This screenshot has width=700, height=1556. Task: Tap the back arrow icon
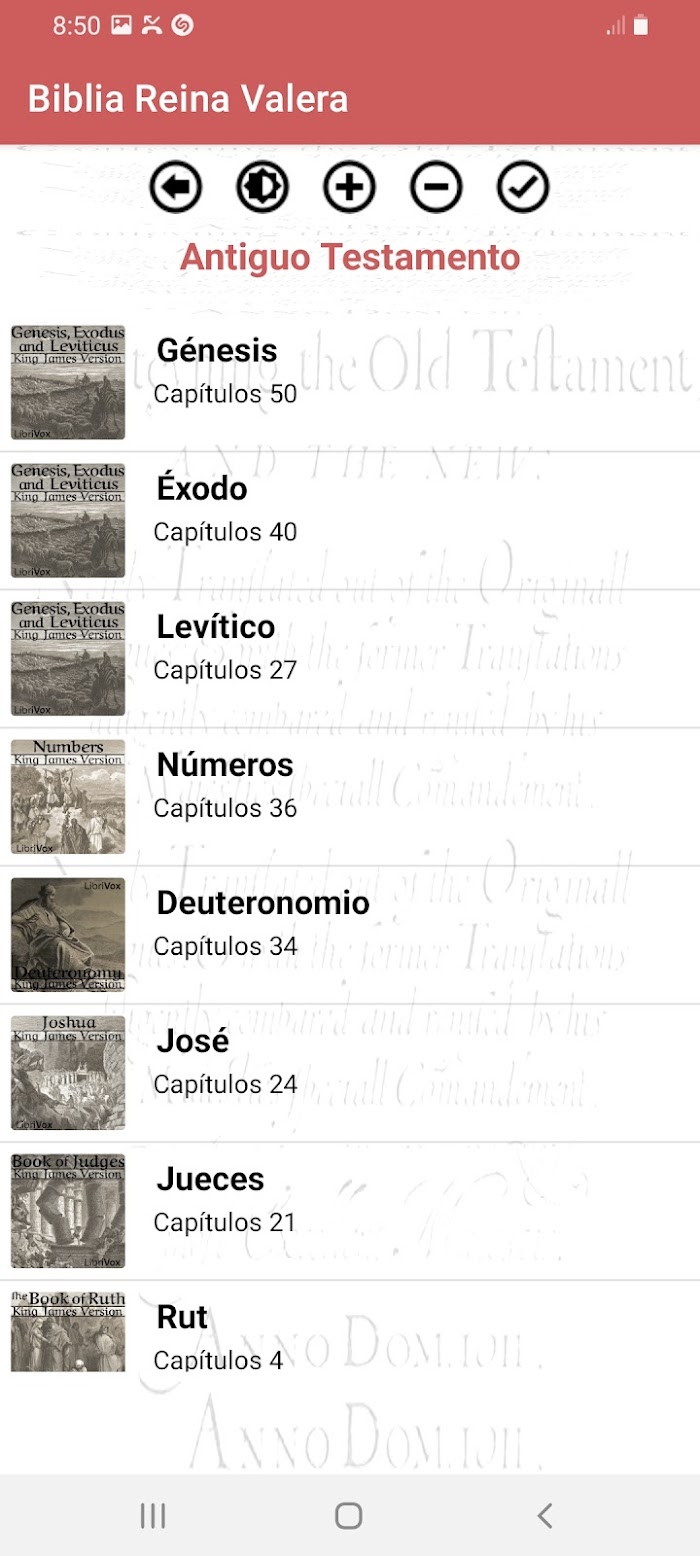[176, 187]
